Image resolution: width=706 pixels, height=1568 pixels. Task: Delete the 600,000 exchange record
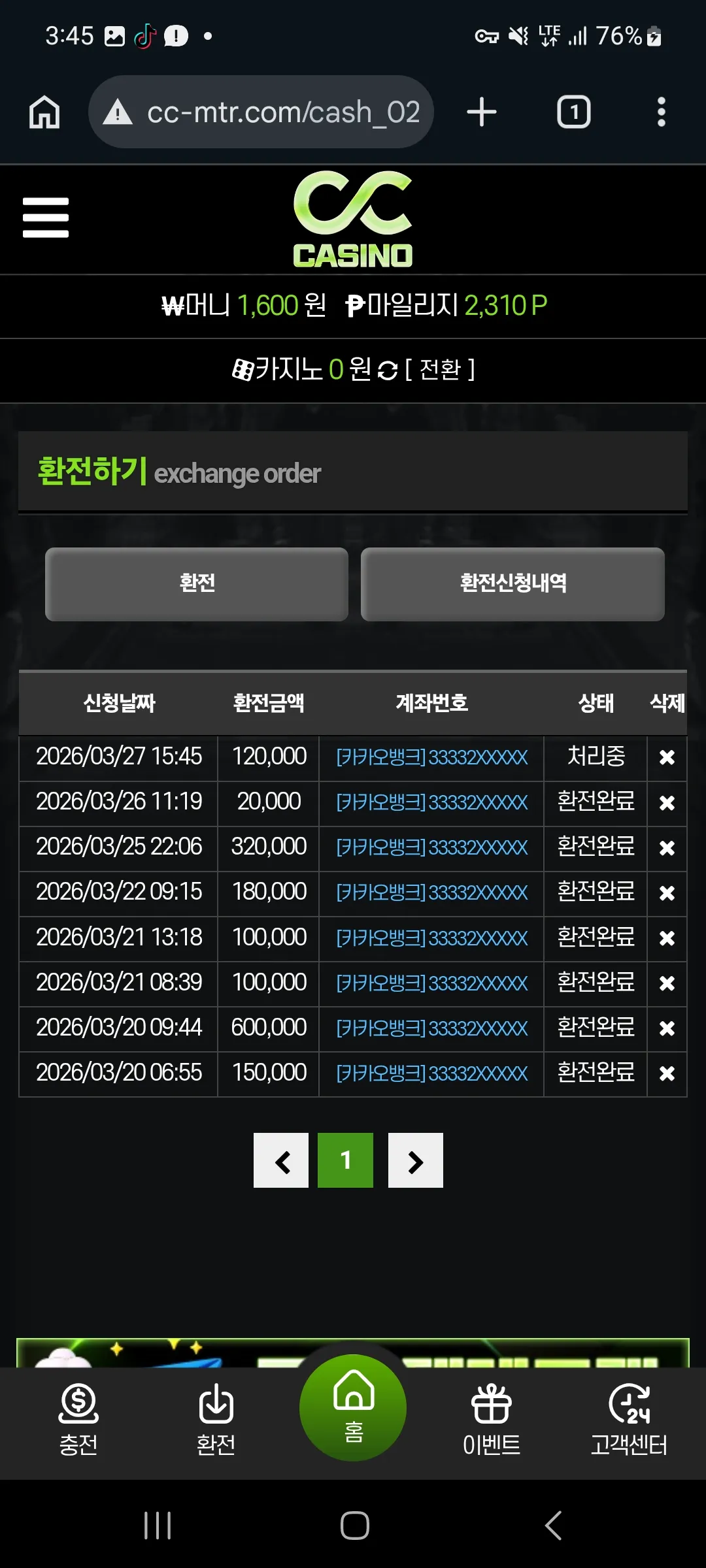(667, 1028)
